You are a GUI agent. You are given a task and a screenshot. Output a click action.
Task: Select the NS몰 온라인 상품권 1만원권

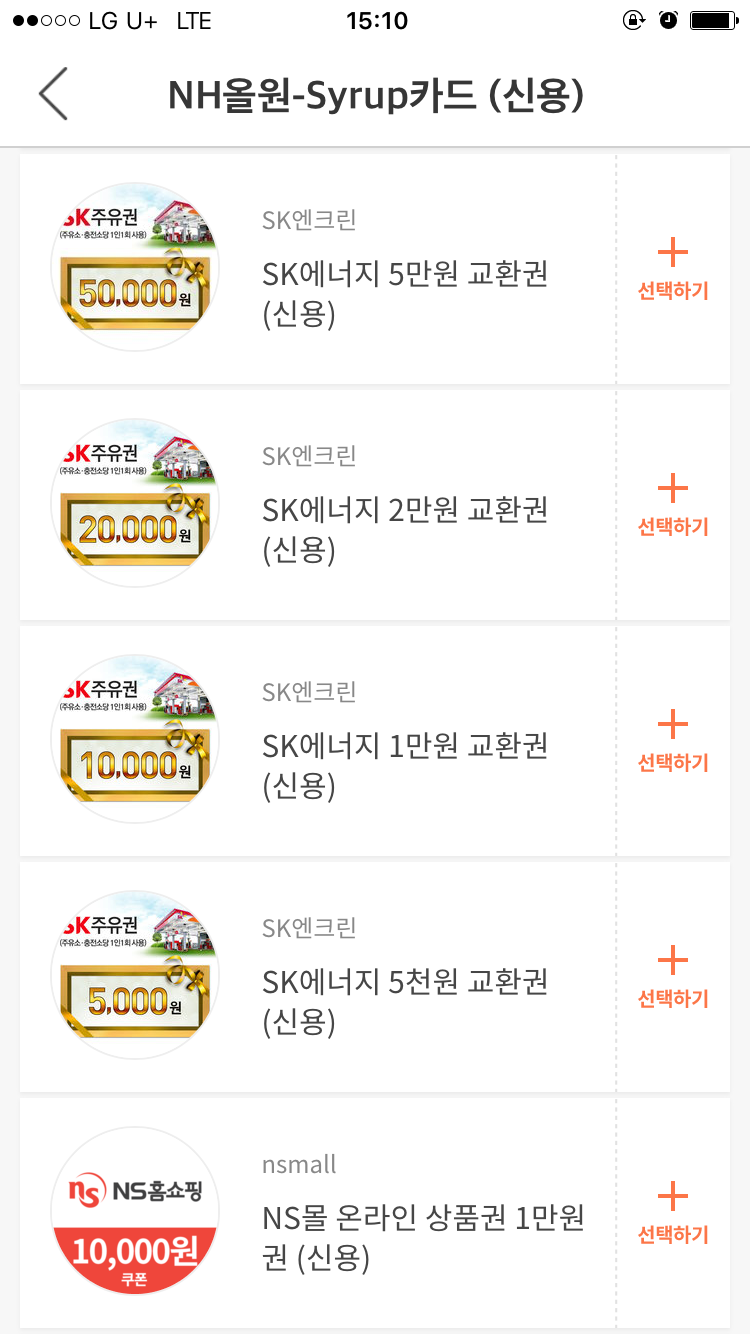click(673, 1214)
